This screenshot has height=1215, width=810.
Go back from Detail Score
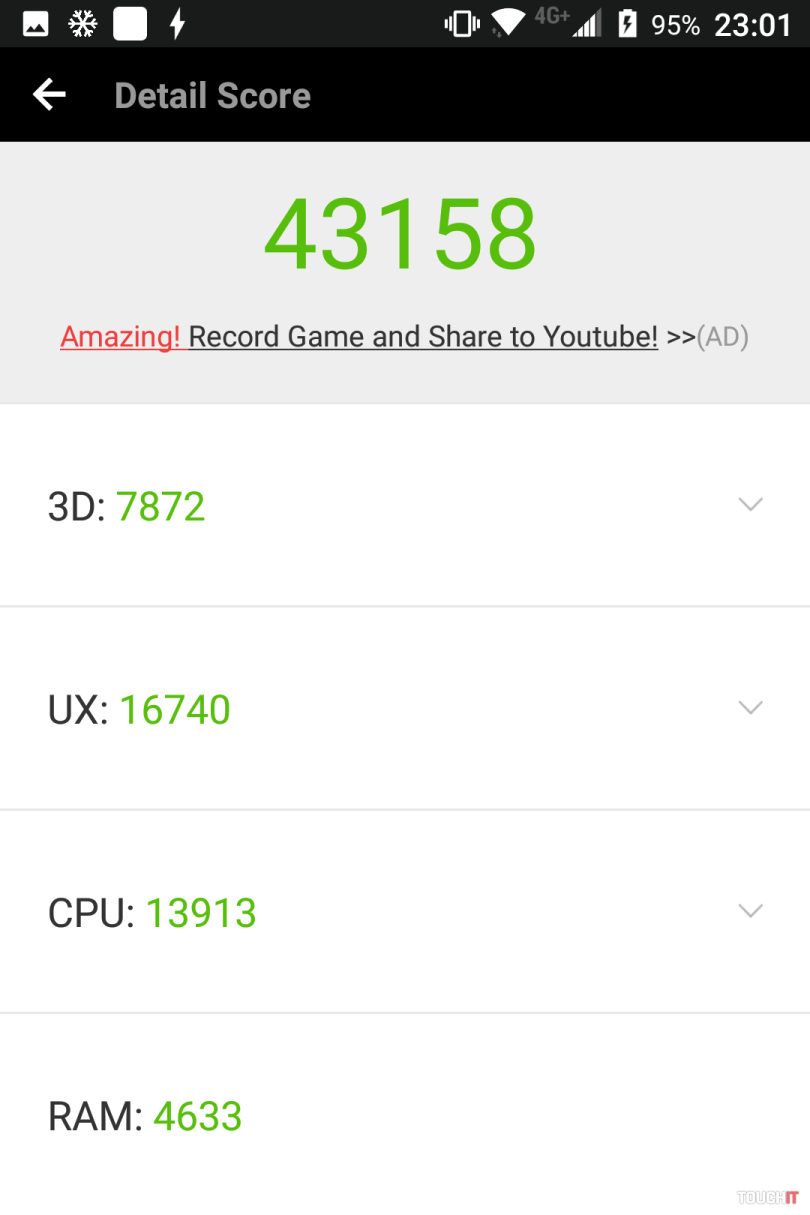click(49, 95)
